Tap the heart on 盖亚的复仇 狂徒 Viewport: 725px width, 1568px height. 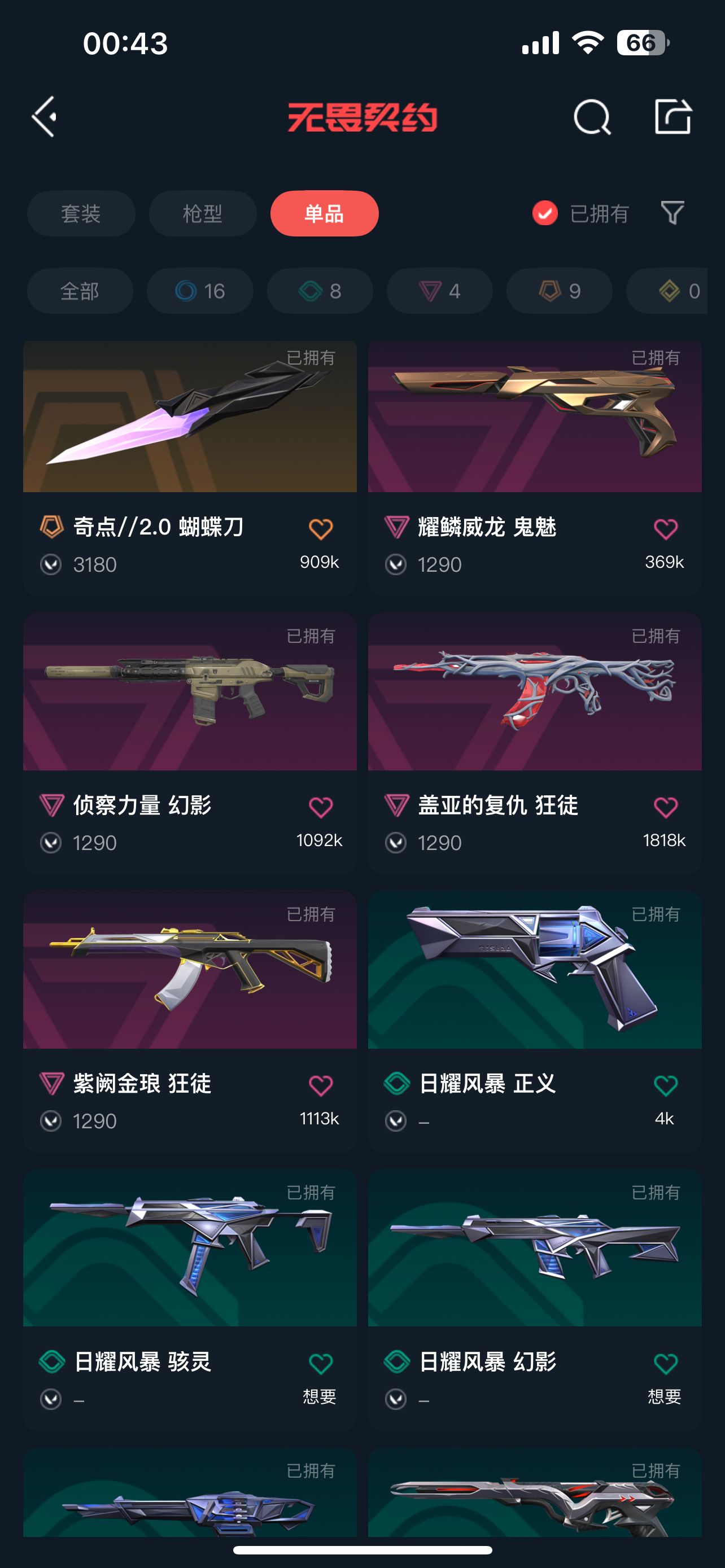(665, 807)
